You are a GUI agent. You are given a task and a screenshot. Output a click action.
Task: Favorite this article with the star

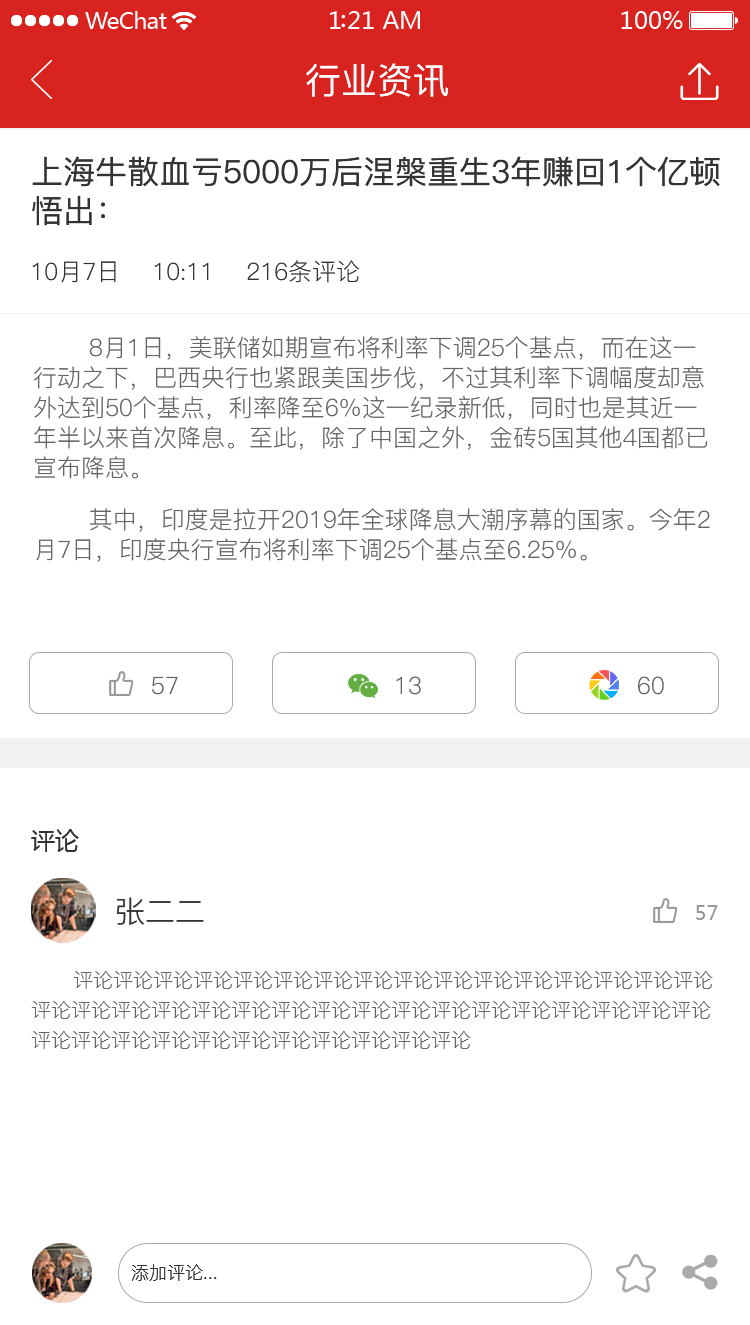[x=635, y=1273]
